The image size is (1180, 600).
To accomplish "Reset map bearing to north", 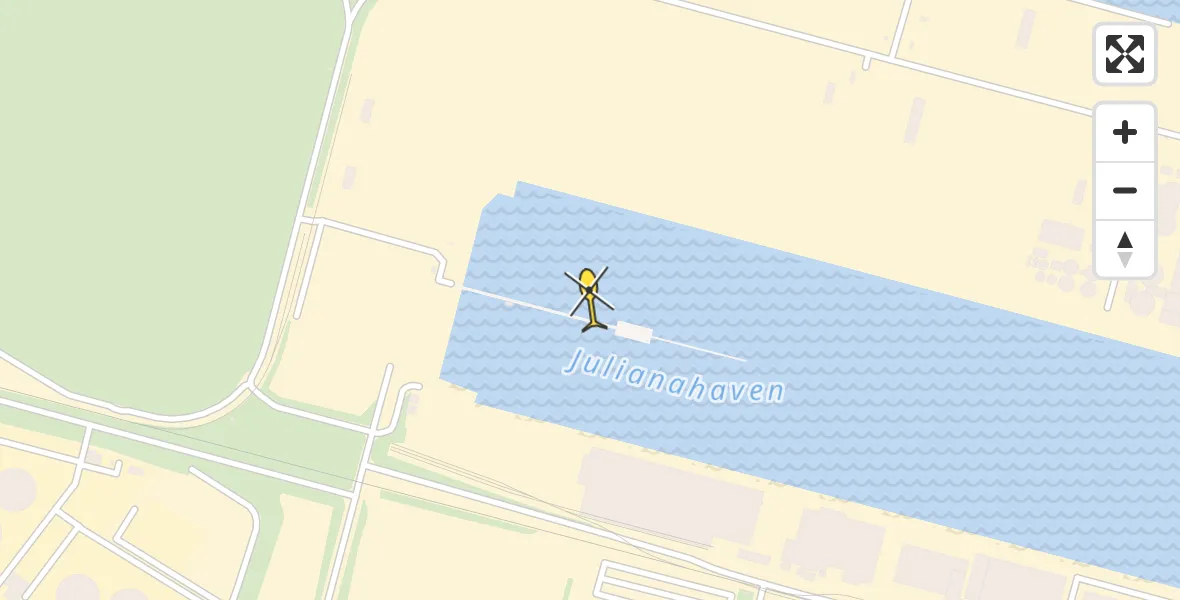I will coord(1125,249).
